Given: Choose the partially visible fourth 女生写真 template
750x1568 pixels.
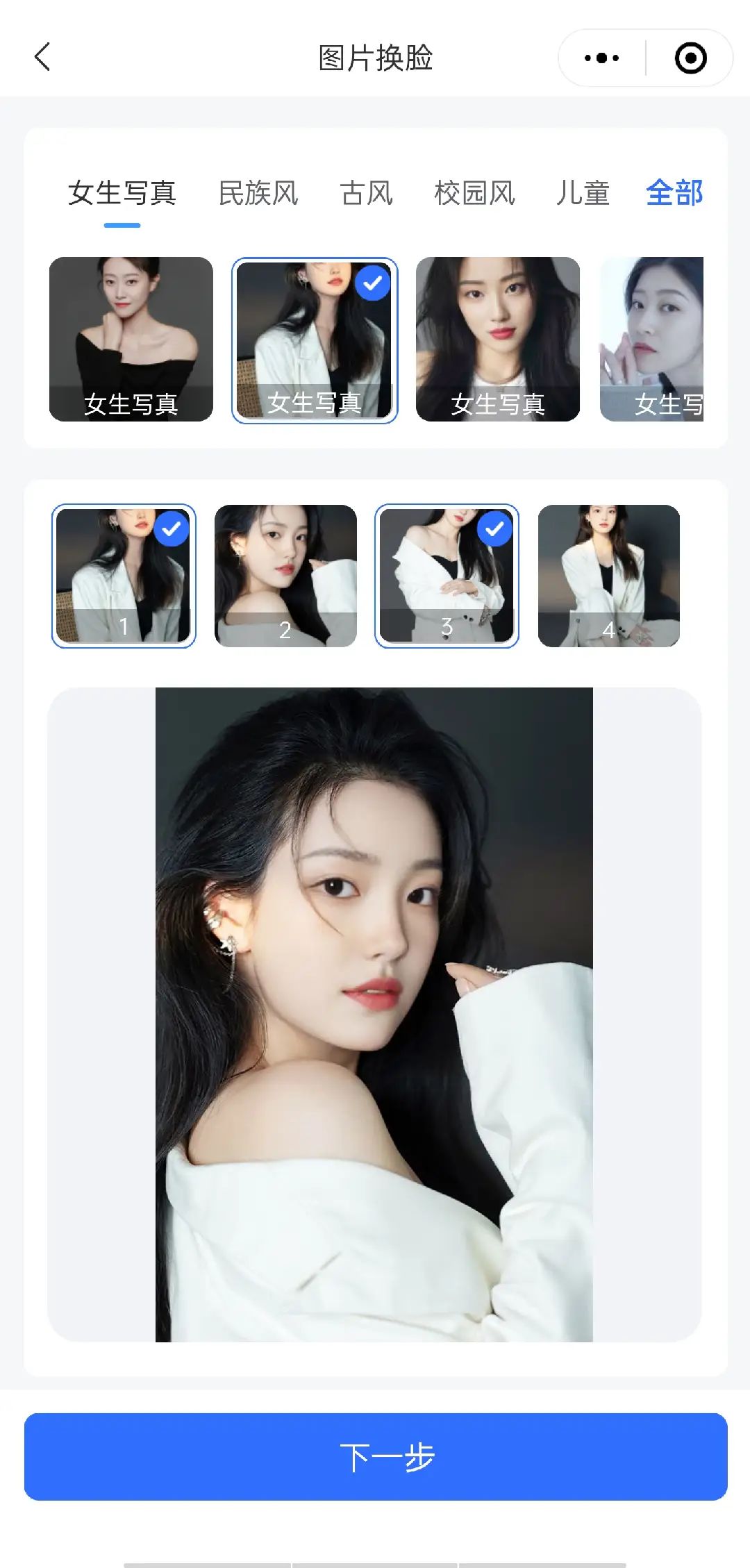Looking at the screenshot, I should pos(651,339).
